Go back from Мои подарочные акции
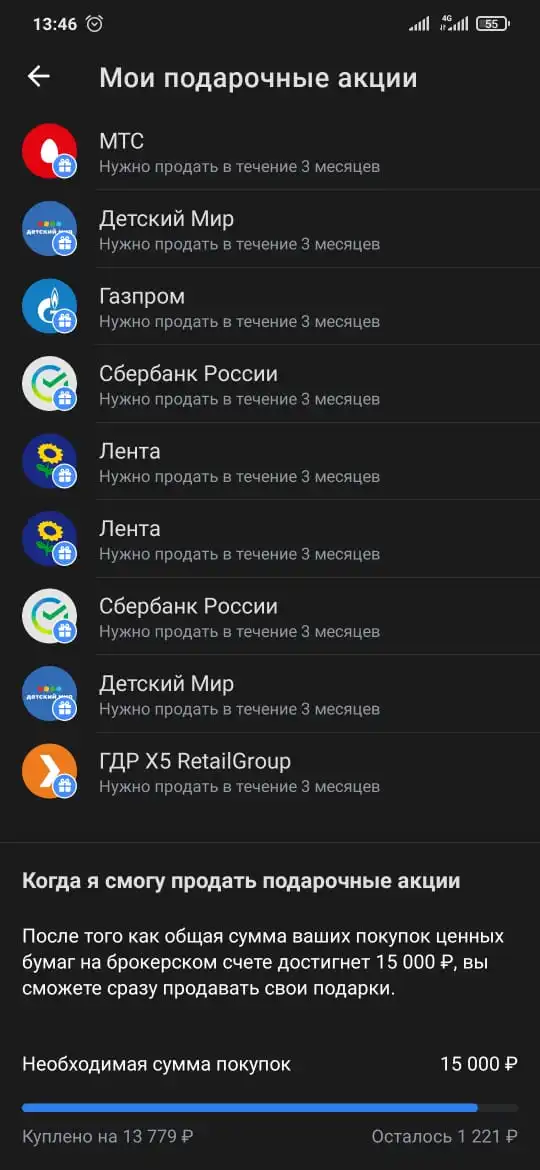540x1170 pixels. [38, 77]
